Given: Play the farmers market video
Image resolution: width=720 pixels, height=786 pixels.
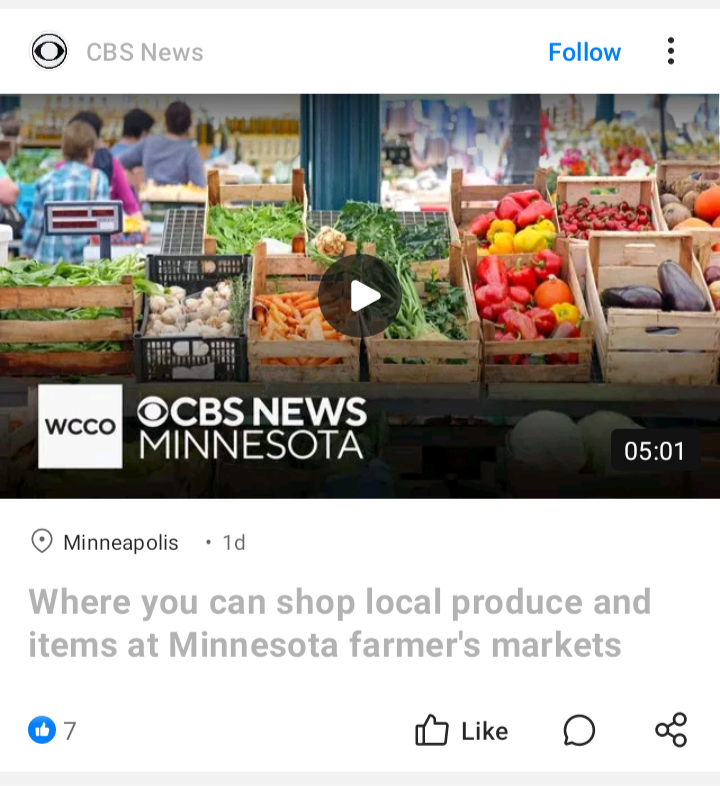Looking at the screenshot, I should pos(360,296).
